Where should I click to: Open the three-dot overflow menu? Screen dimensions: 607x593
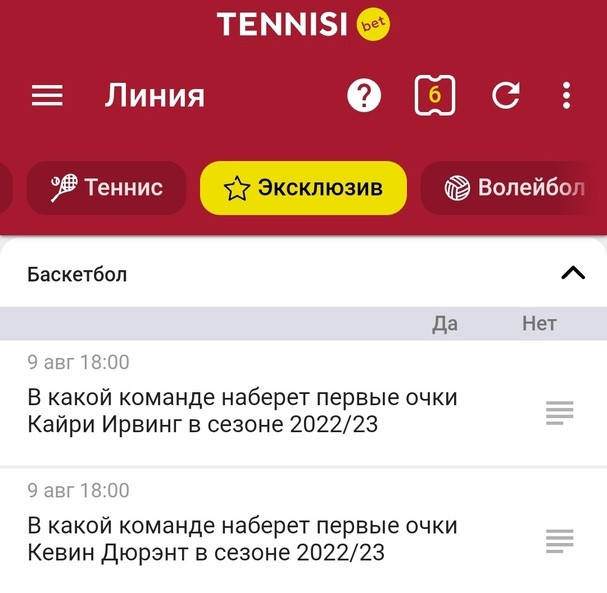click(x=566, y=96)
